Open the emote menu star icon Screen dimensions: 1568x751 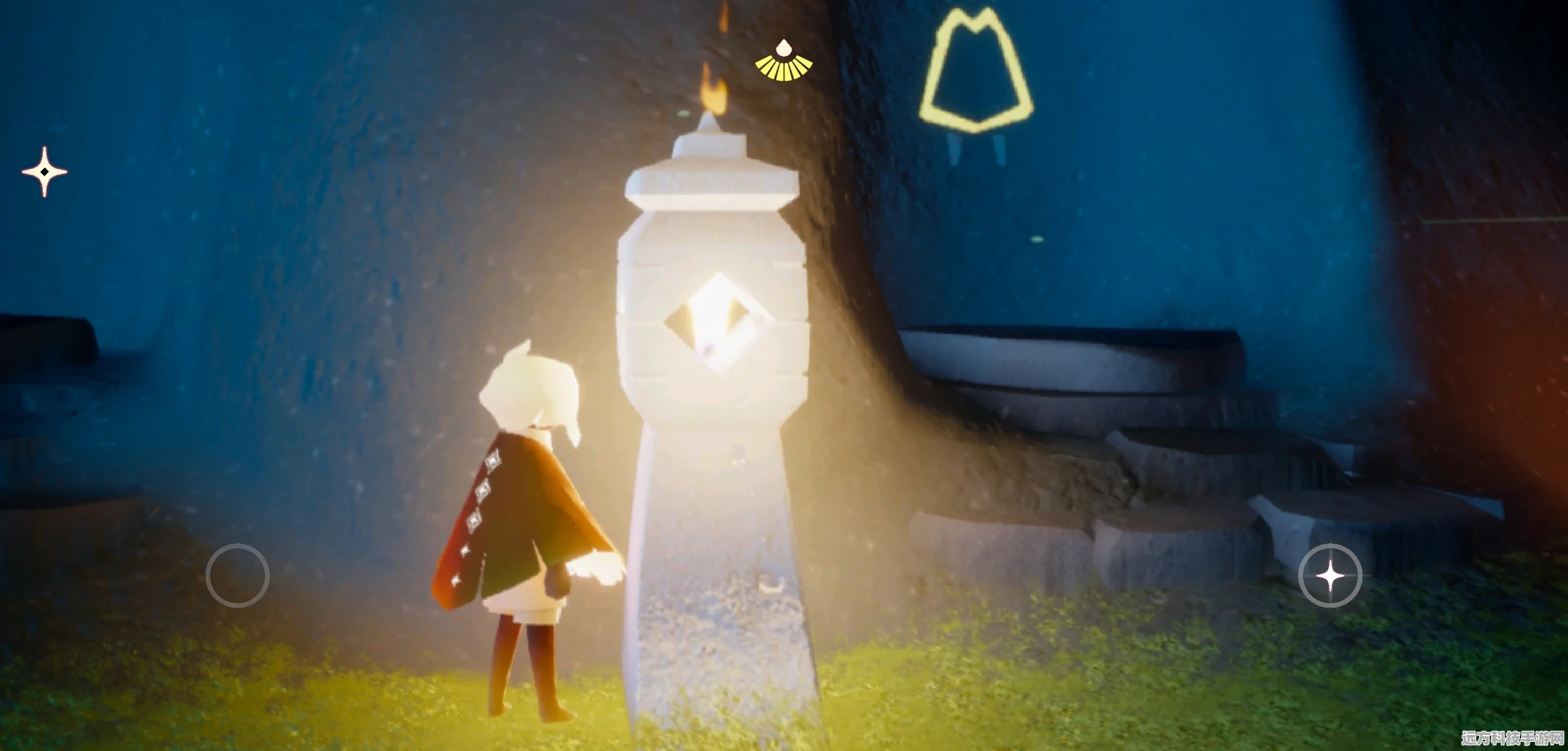[x=44, y=171]
